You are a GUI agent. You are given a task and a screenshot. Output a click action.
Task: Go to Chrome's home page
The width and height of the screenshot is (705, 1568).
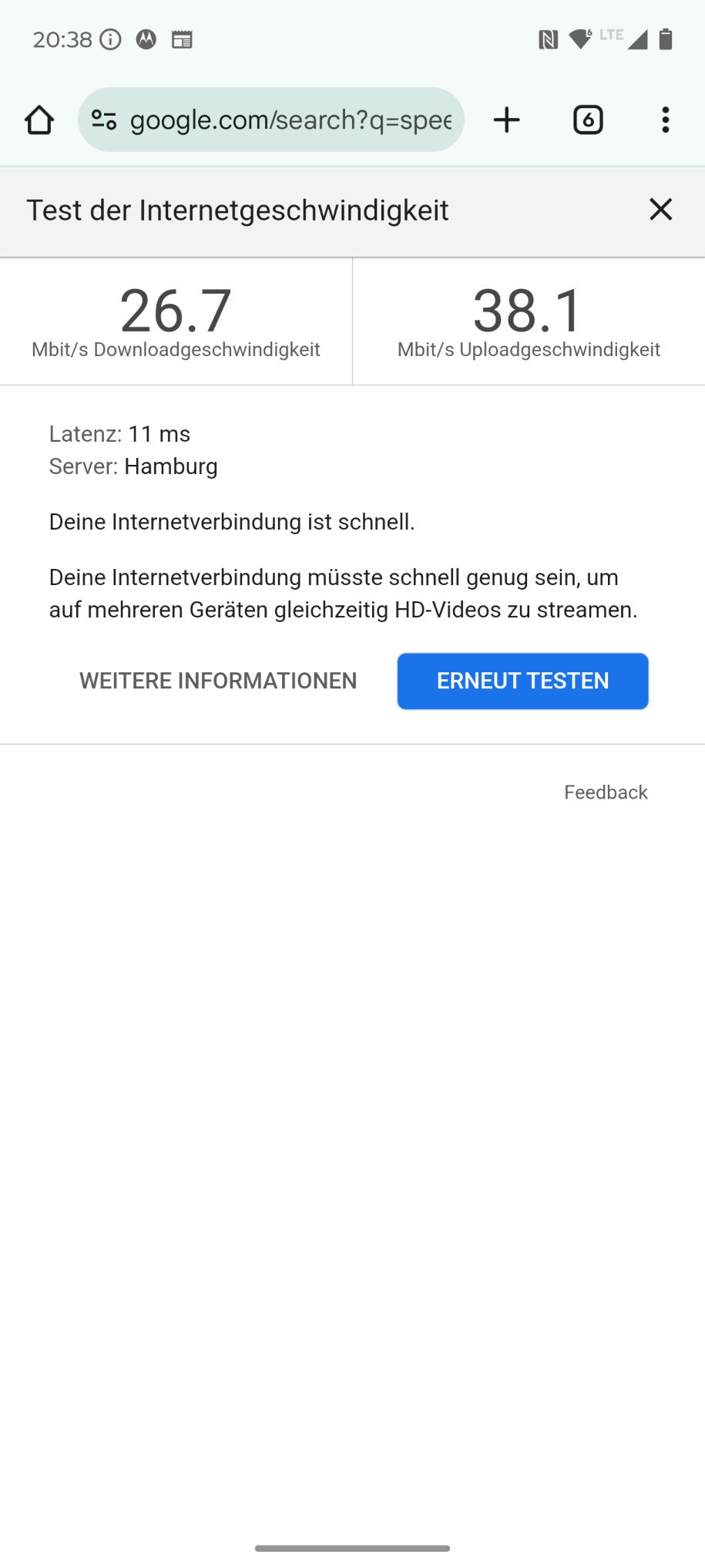(39, 120)
